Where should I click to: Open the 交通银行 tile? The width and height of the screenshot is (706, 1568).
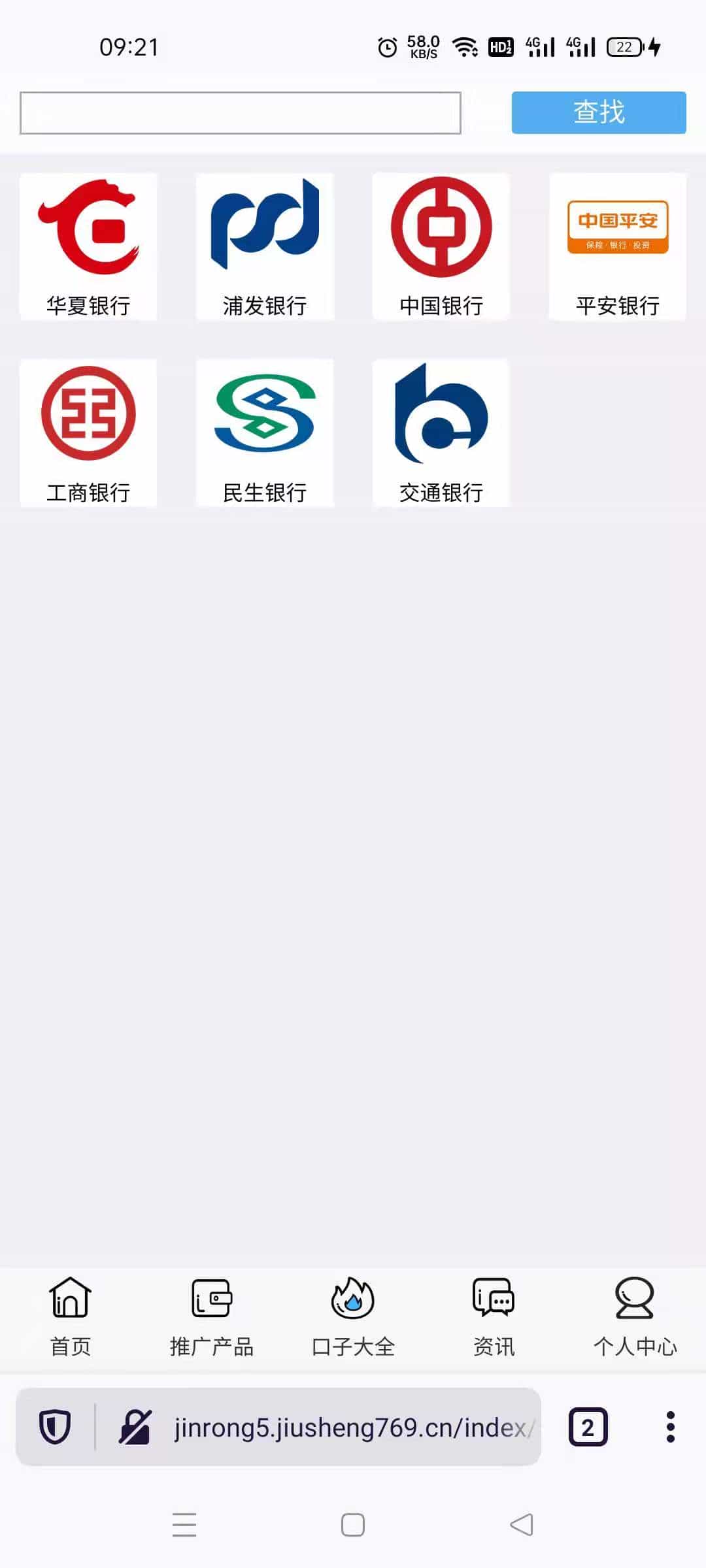click(x=441, y=433)
